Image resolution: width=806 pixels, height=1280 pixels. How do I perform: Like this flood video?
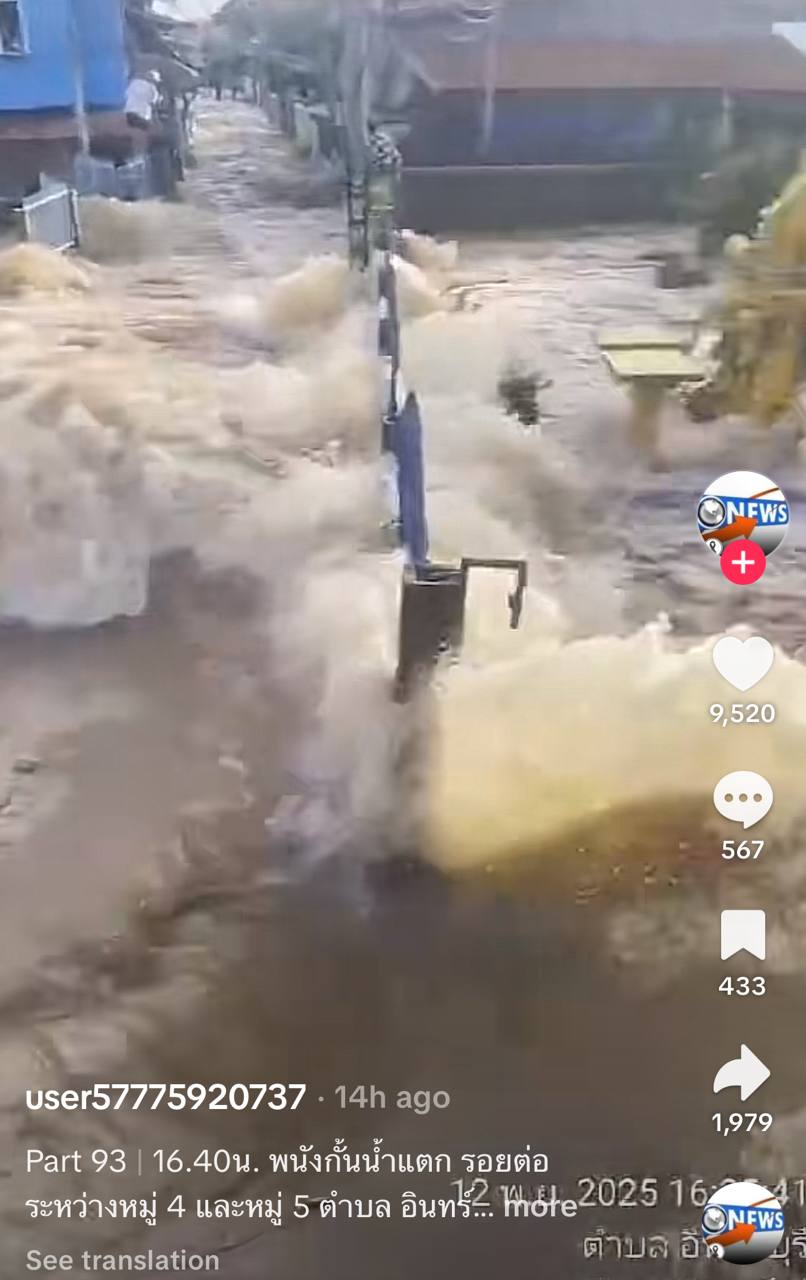(742, 662)
